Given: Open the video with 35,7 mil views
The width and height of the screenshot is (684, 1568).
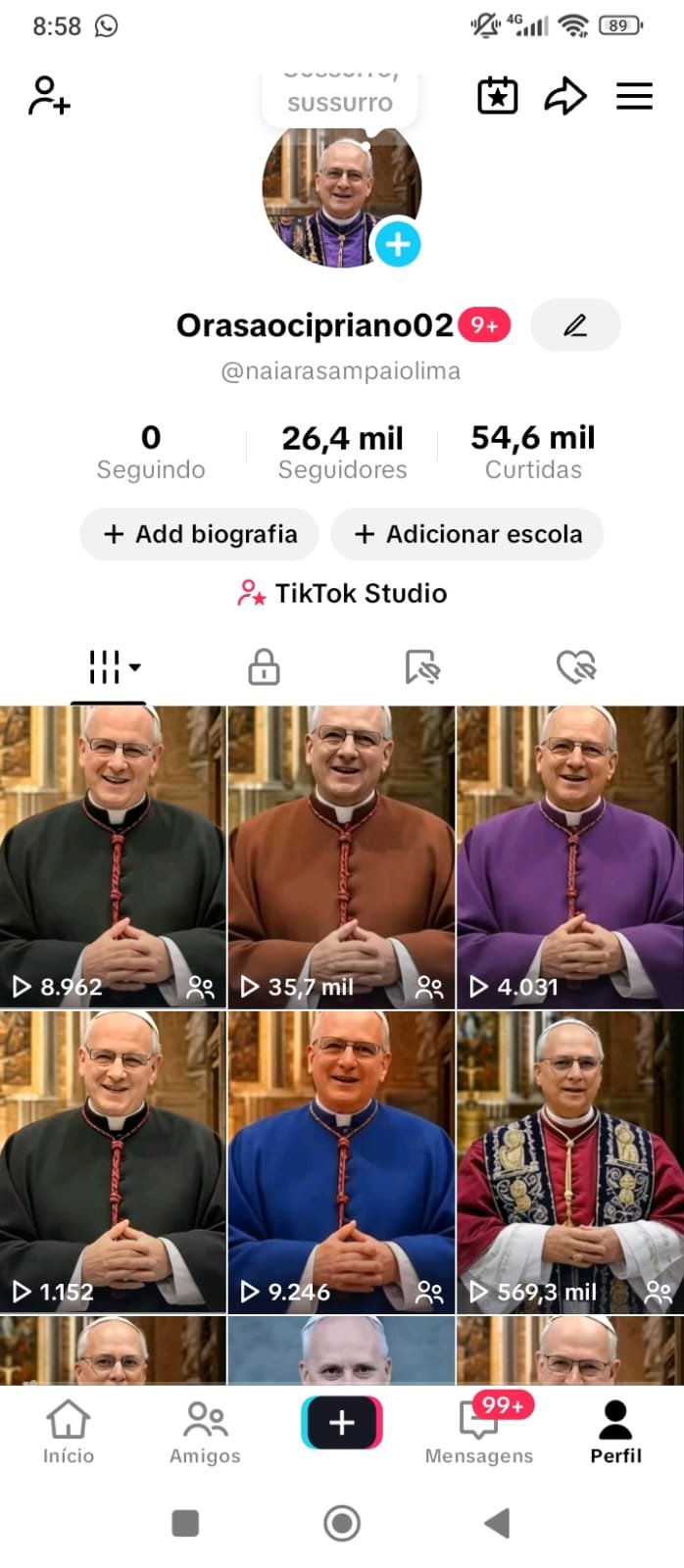Looking at the screenshot, I should coord(341,857).
